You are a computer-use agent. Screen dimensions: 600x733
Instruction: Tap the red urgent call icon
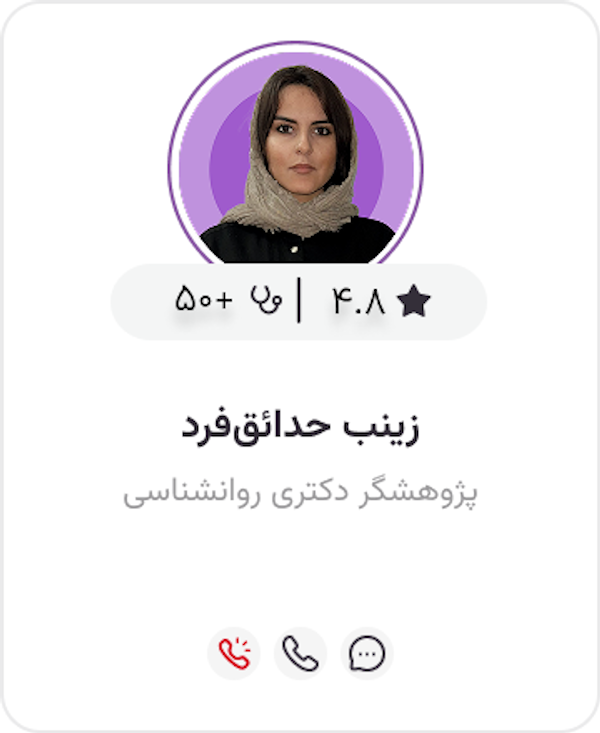click(x=233, y=654)
